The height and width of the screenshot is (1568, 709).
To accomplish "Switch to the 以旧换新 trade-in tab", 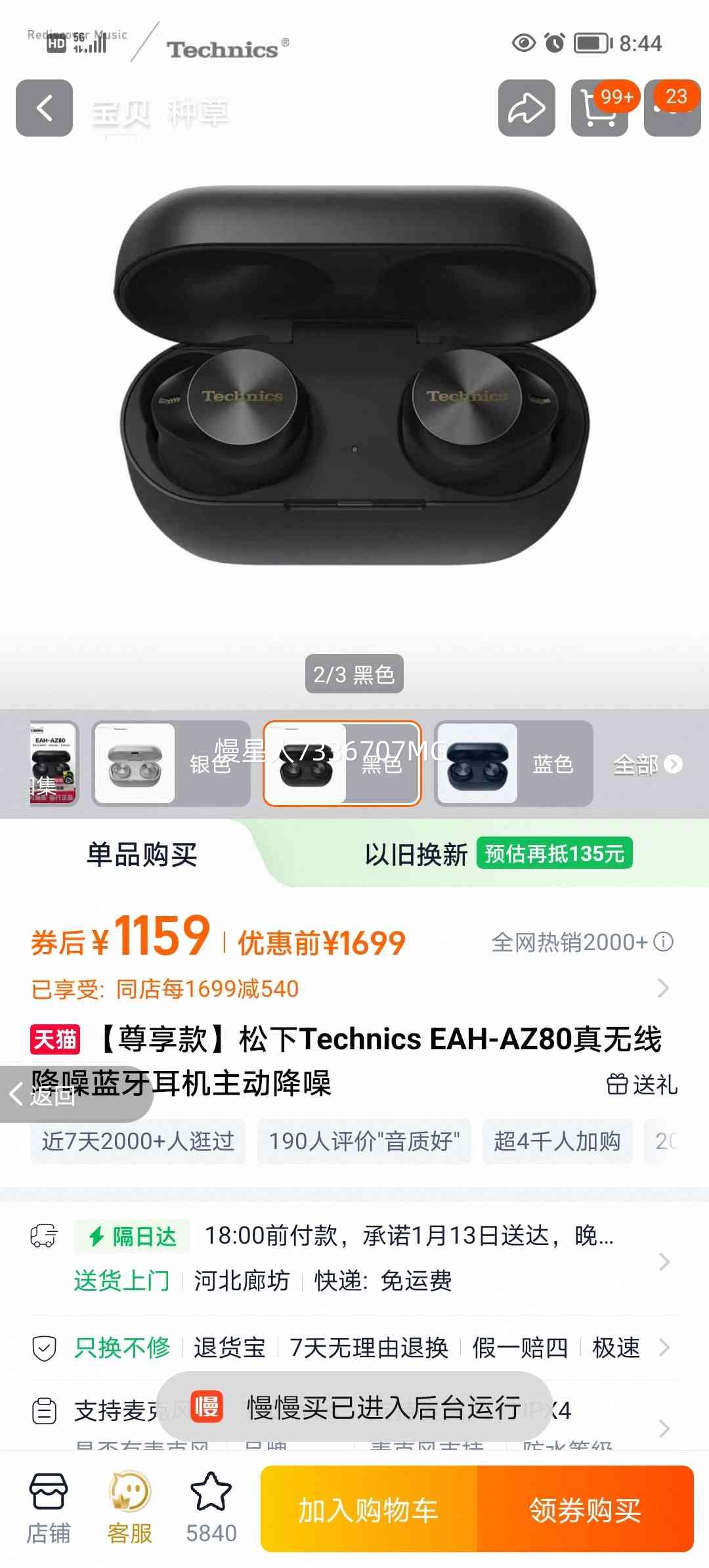I will pyautogui.click(x=417, y=854).
